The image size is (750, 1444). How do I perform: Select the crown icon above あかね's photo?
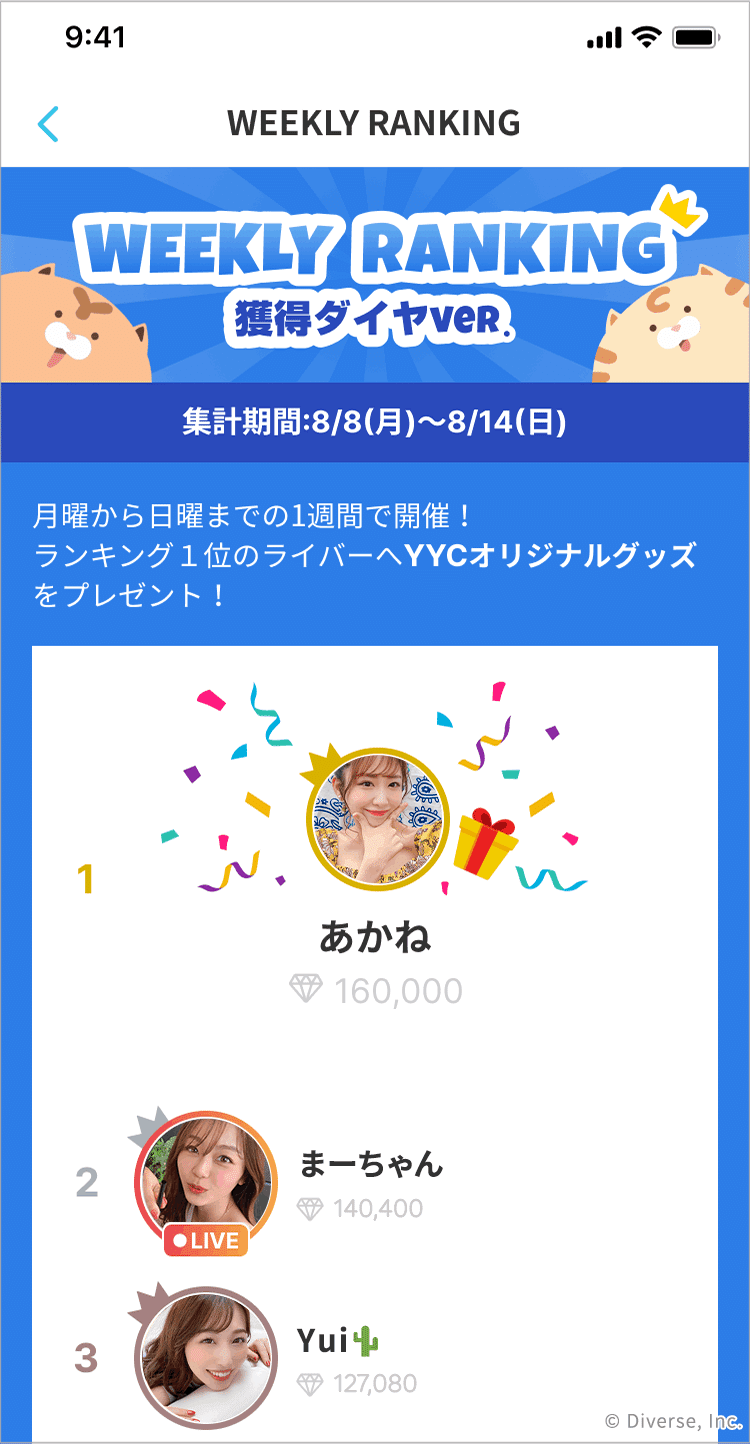pos(320,762)
